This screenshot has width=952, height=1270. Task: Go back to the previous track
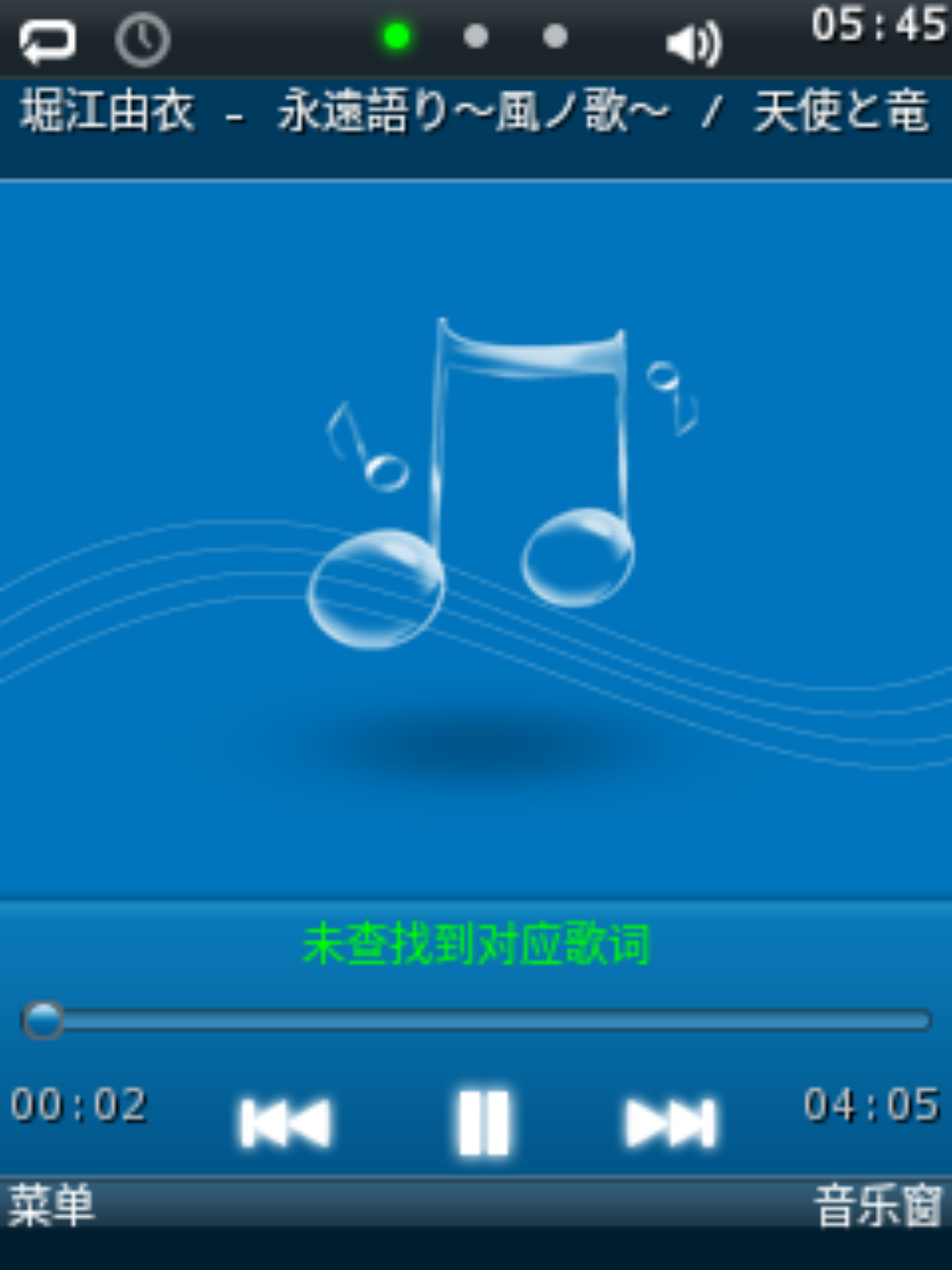pos(286,1122)
